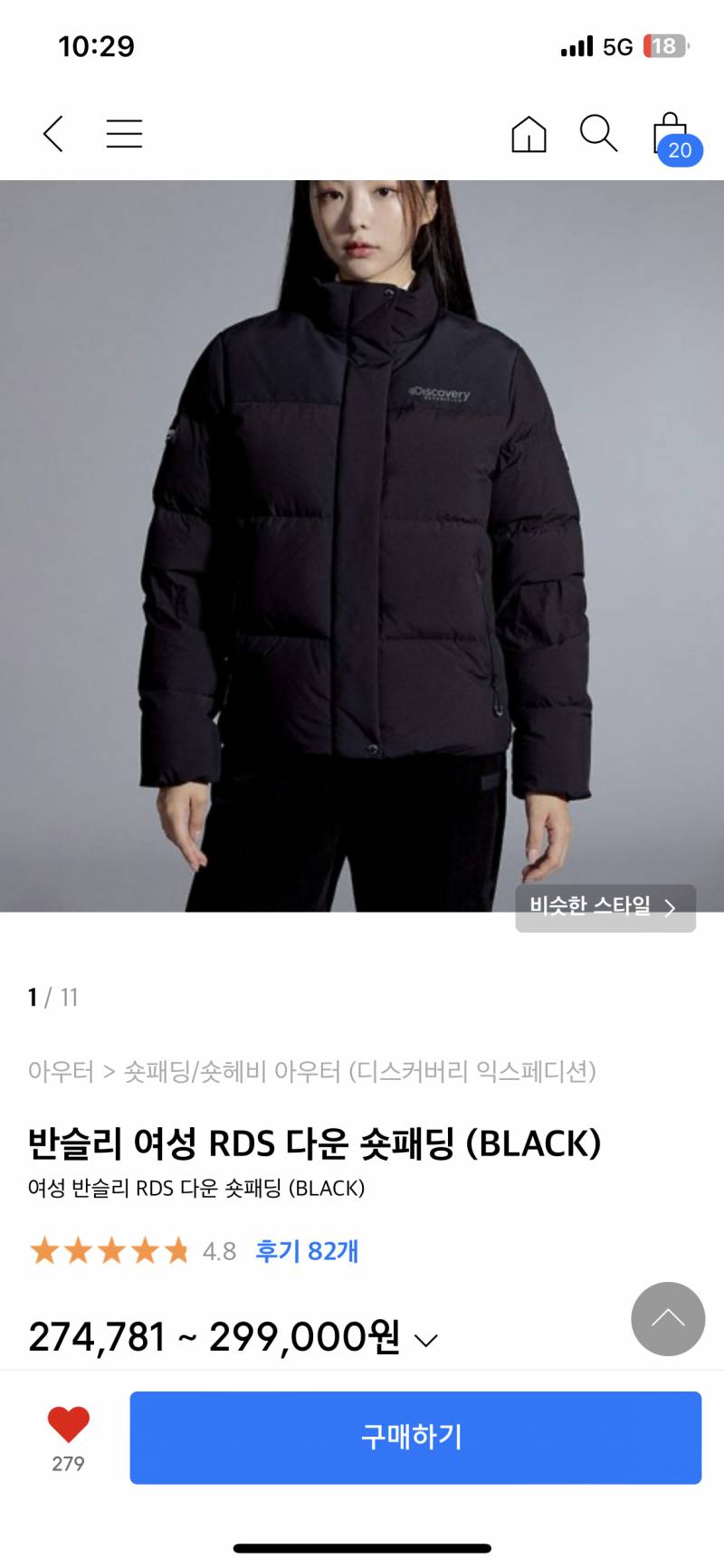Tap the product photo to enlarge it
The height and width of the screenshot is (1568, 724).
(x=362, y=543)
